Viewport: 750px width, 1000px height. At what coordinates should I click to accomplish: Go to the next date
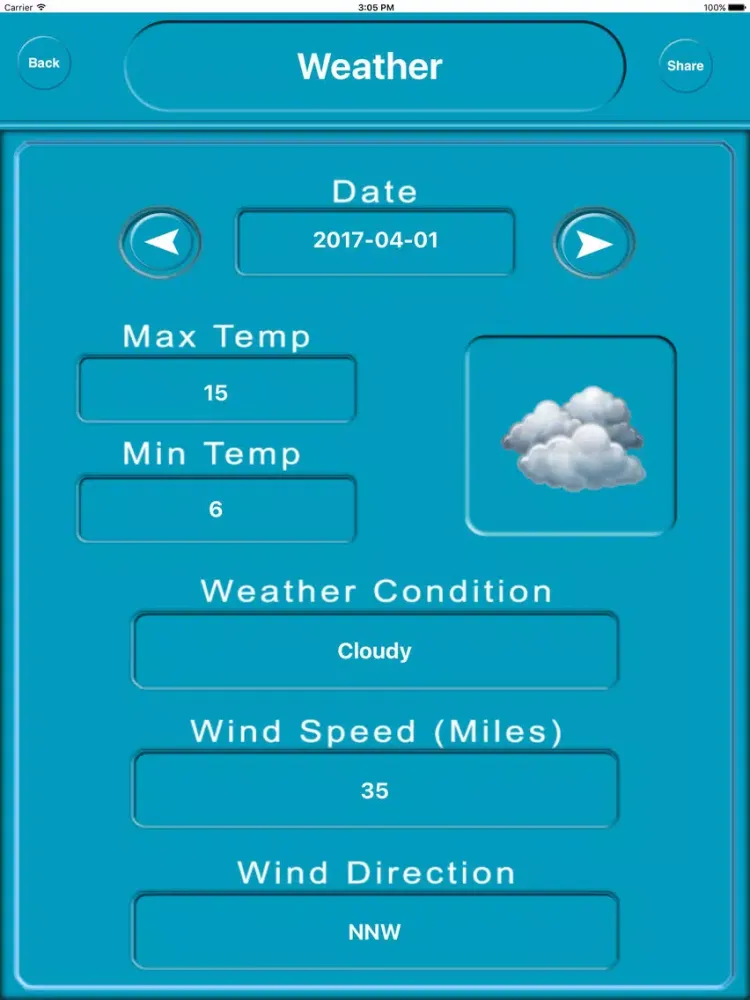tap(594, 242)
